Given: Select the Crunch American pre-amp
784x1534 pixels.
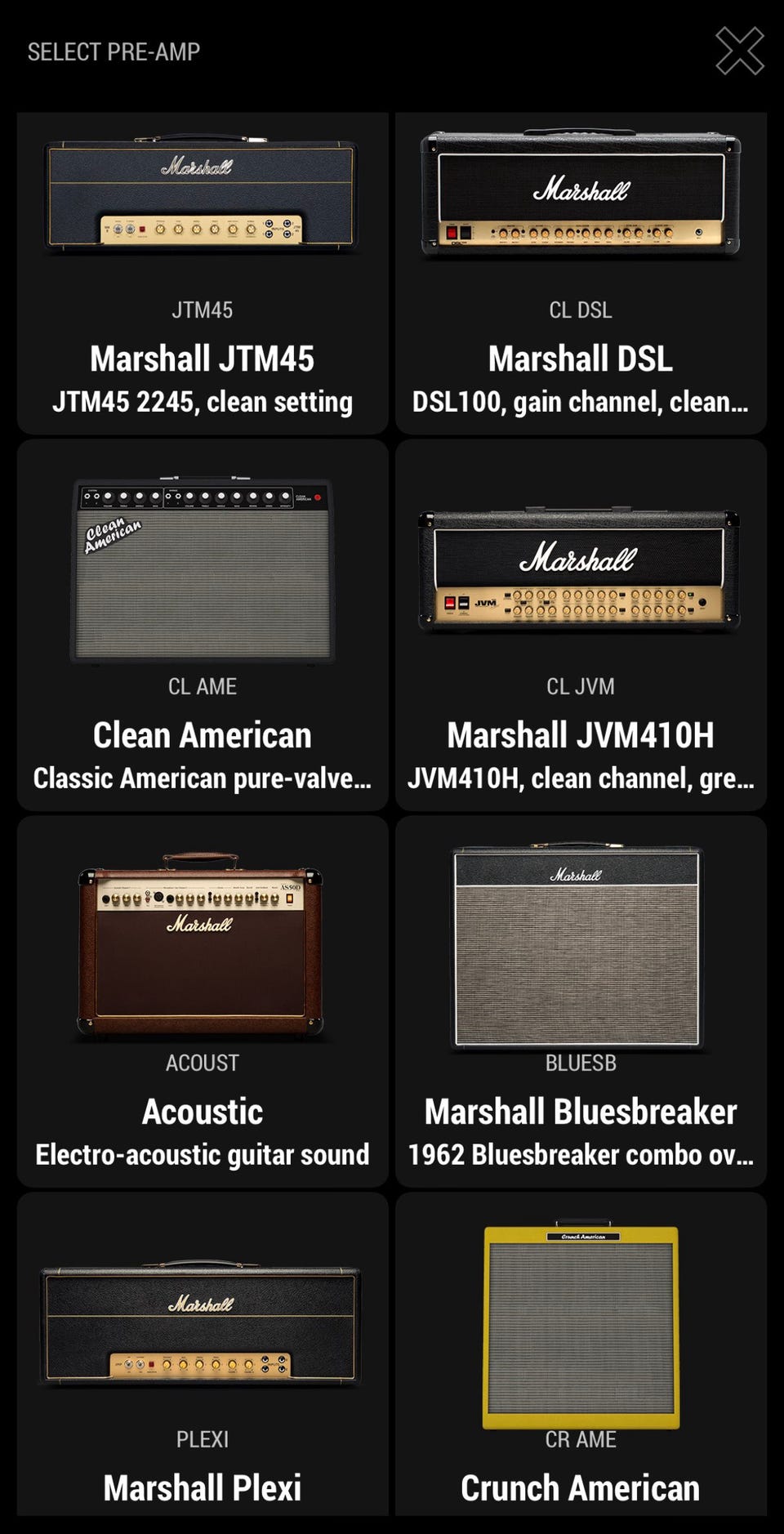Looking at the screenshot, I should click(x=581, y=1356).
